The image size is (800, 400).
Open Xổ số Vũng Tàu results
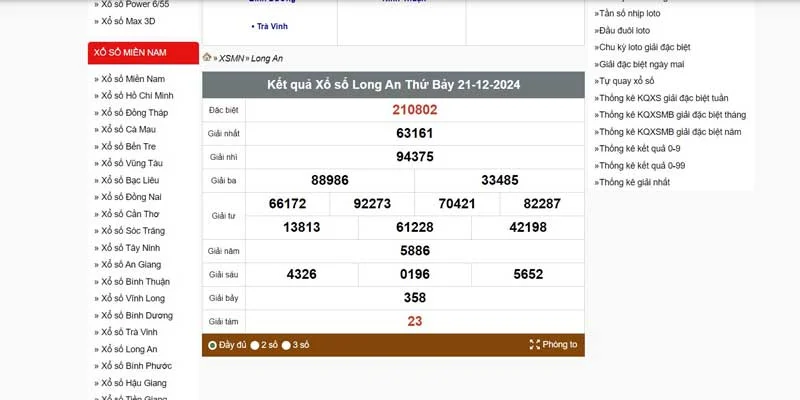pyautogui.click(x=132, y=163)
